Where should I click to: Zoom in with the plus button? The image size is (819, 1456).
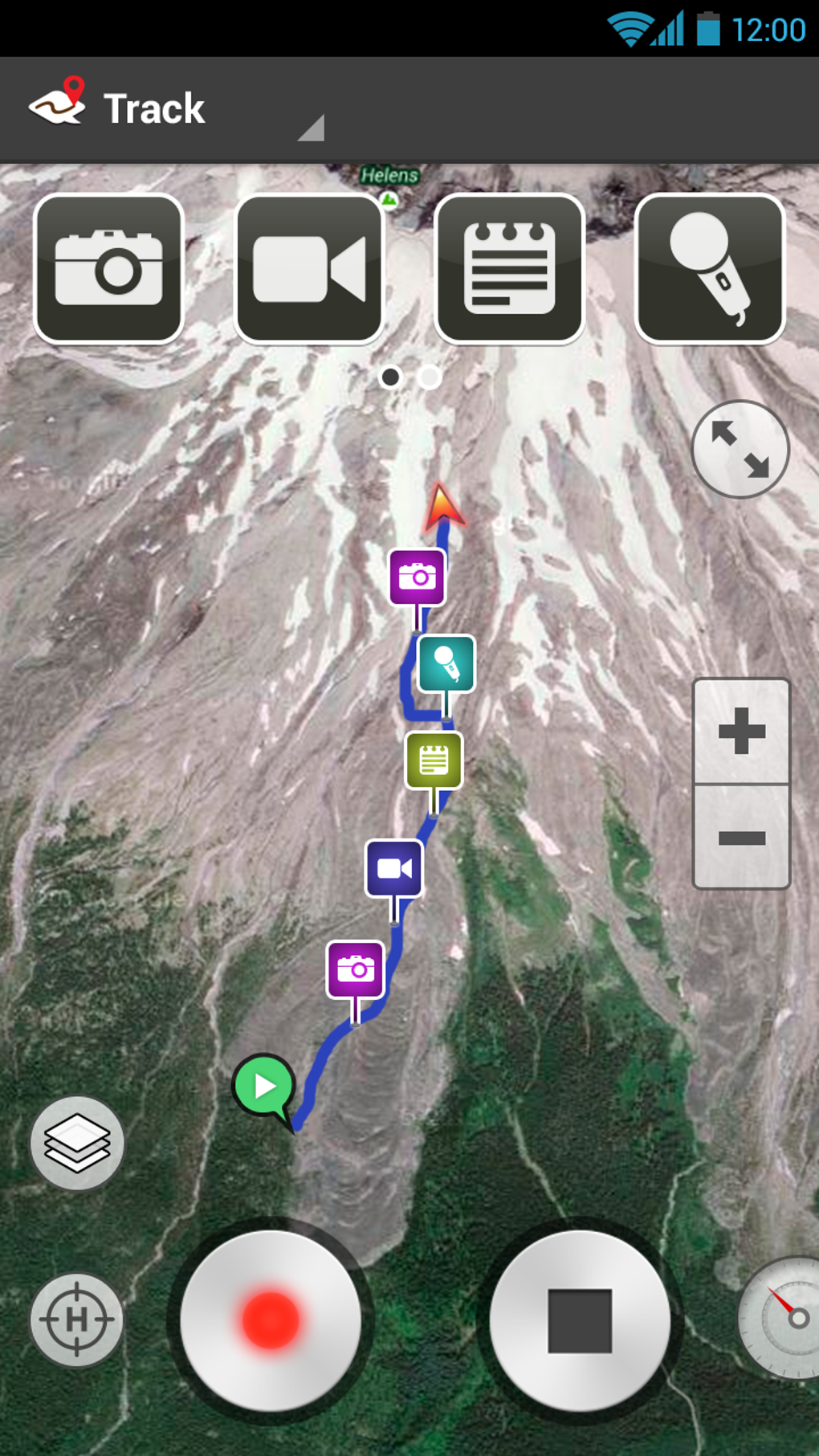click(x=740, y=729)
